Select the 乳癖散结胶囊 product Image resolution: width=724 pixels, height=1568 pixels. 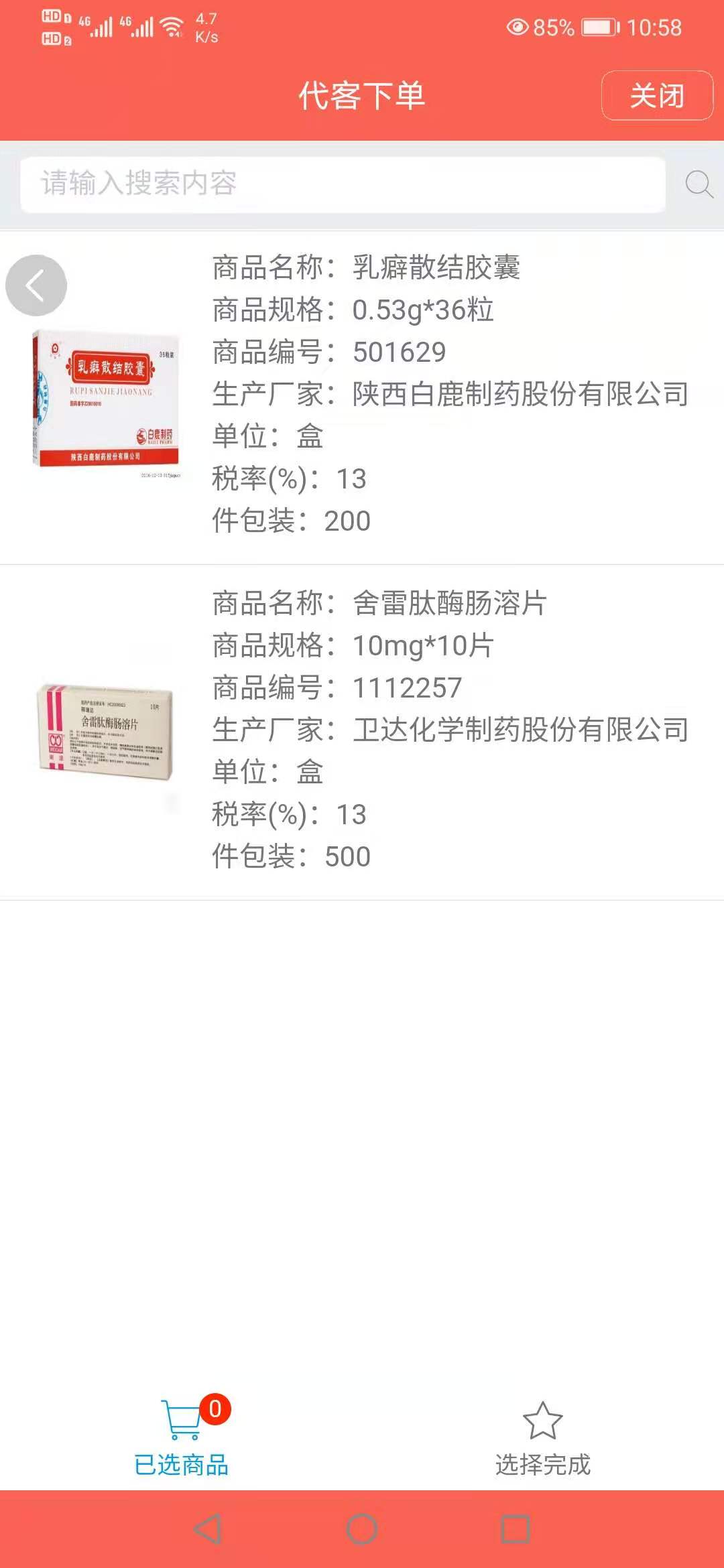pyautogui.click(x=436, y=395)
